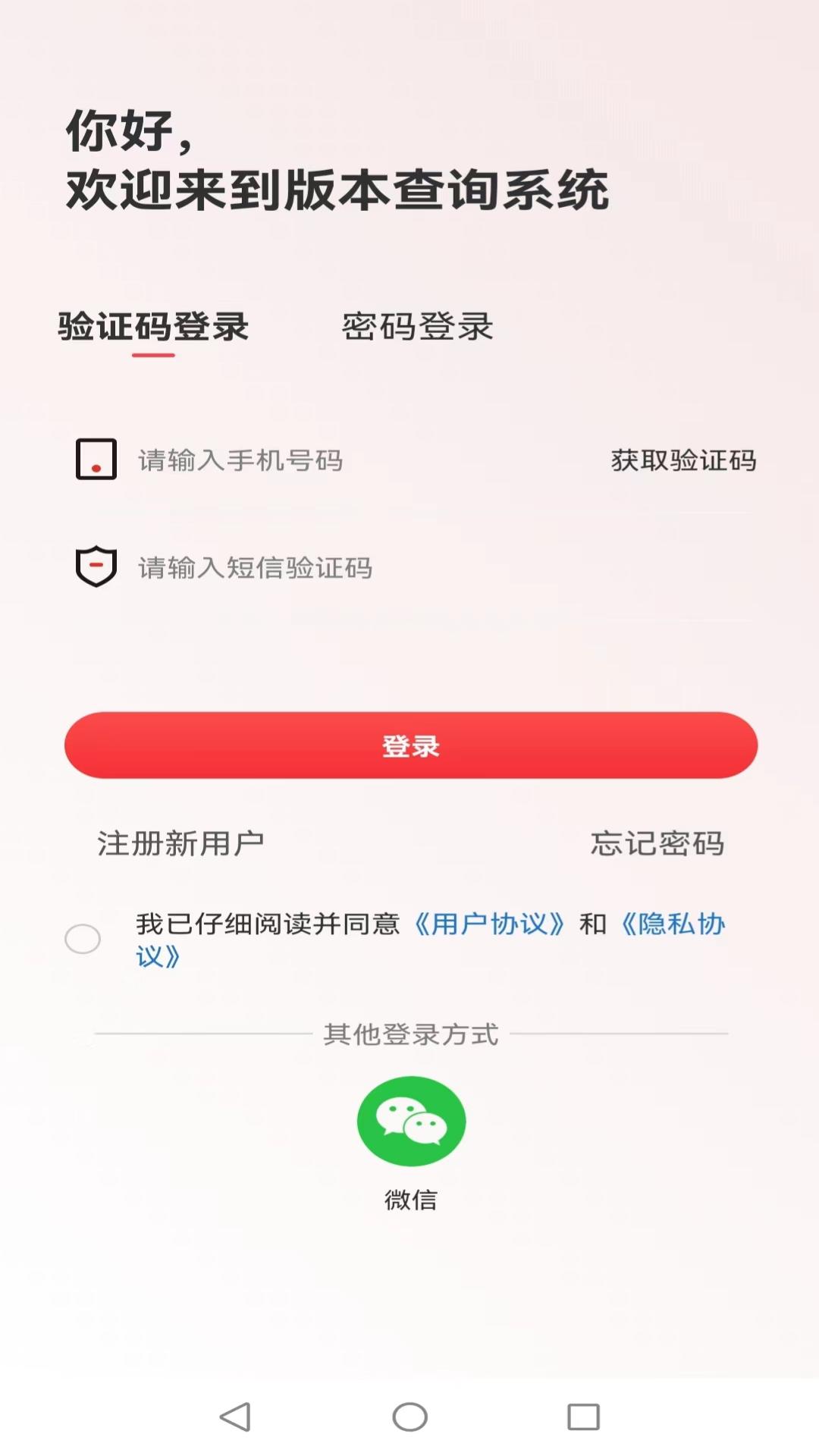Open the 《用户协议》 link

point(489,924)
